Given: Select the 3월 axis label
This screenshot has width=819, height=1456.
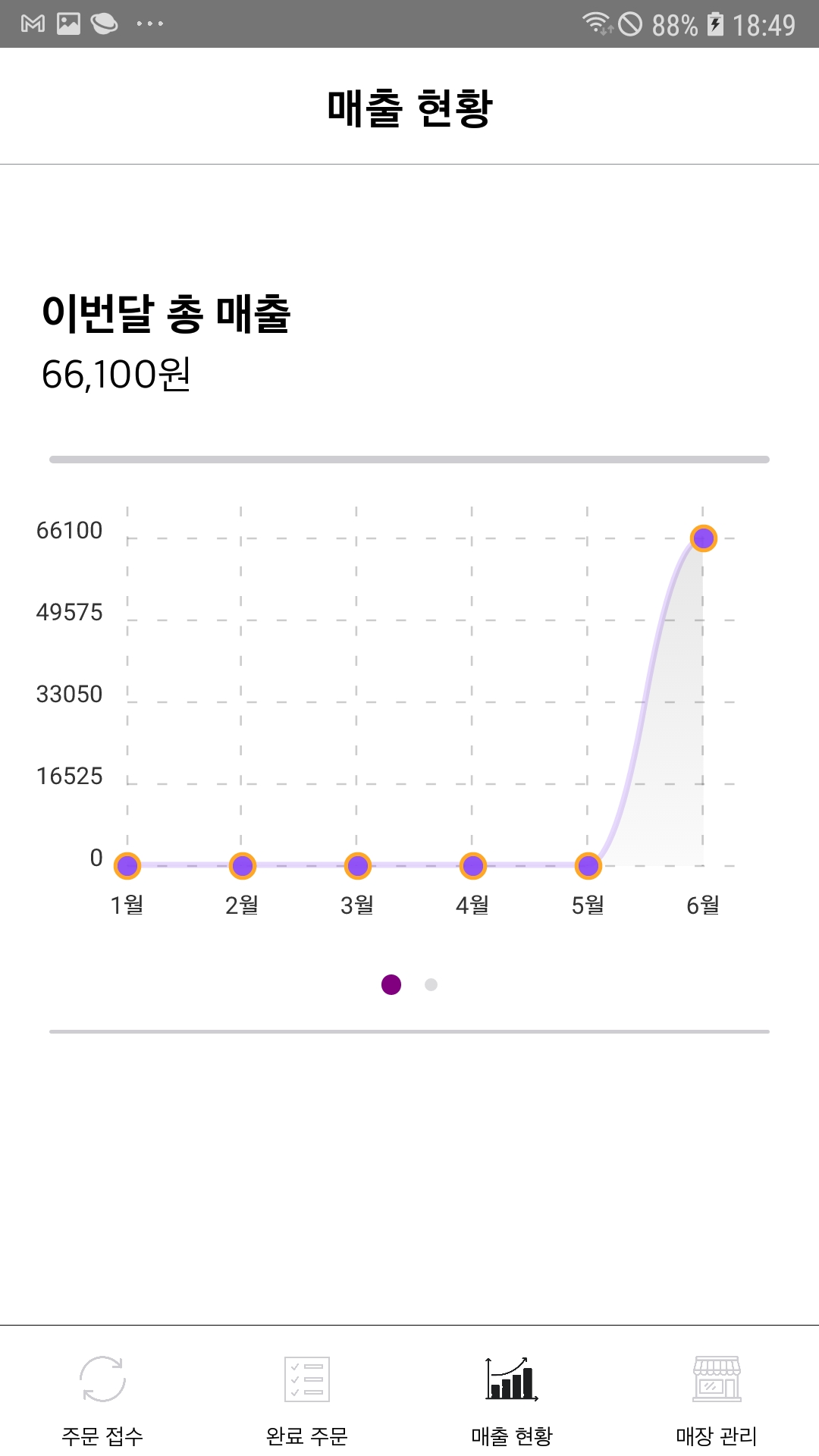Looking at the screenshot, I should [x=358, y=904].
